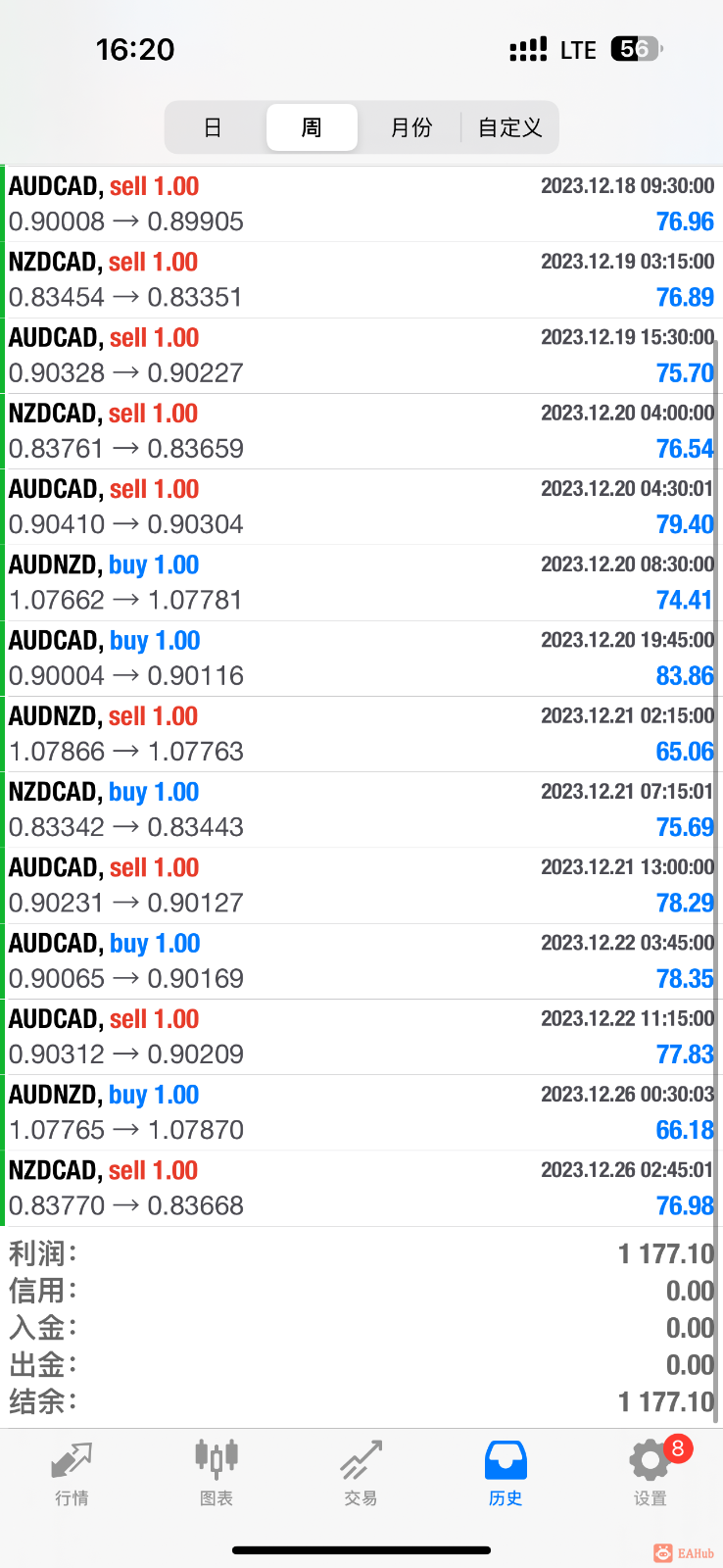Select the 周 period segment
The image size is (723, 1568).
[x=312, y=127]
